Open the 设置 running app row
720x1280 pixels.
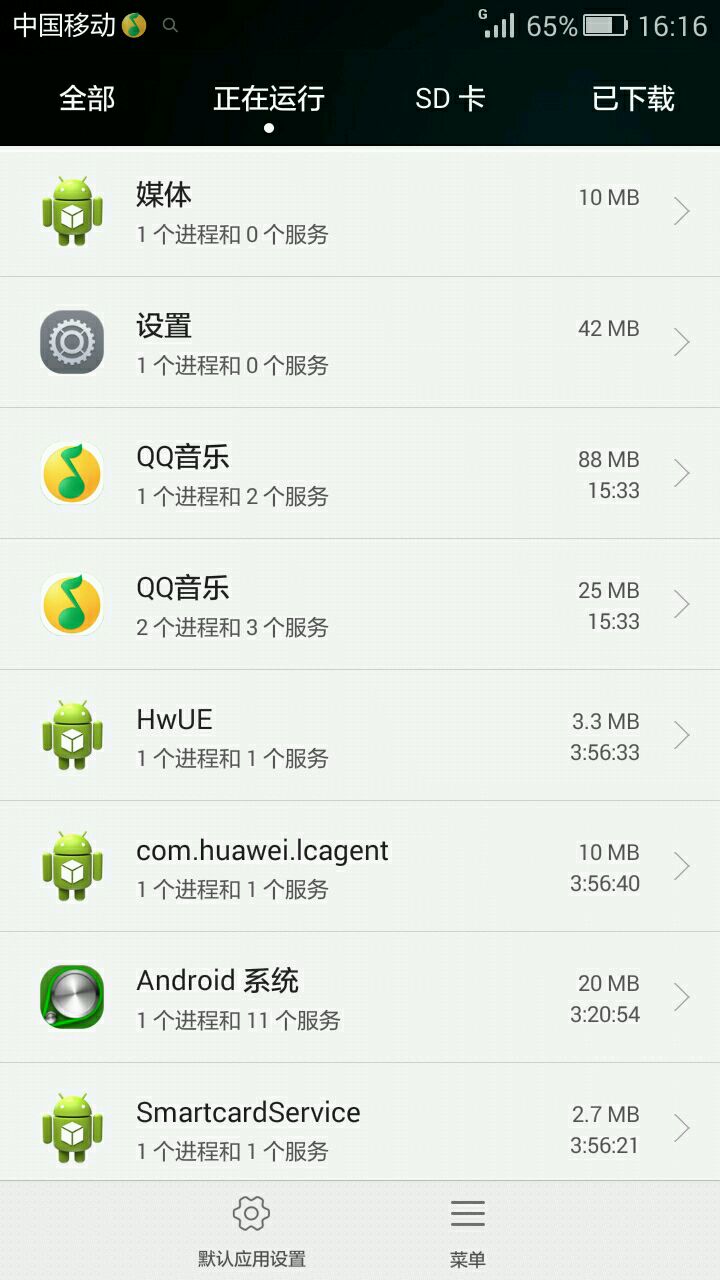point(360,343)
